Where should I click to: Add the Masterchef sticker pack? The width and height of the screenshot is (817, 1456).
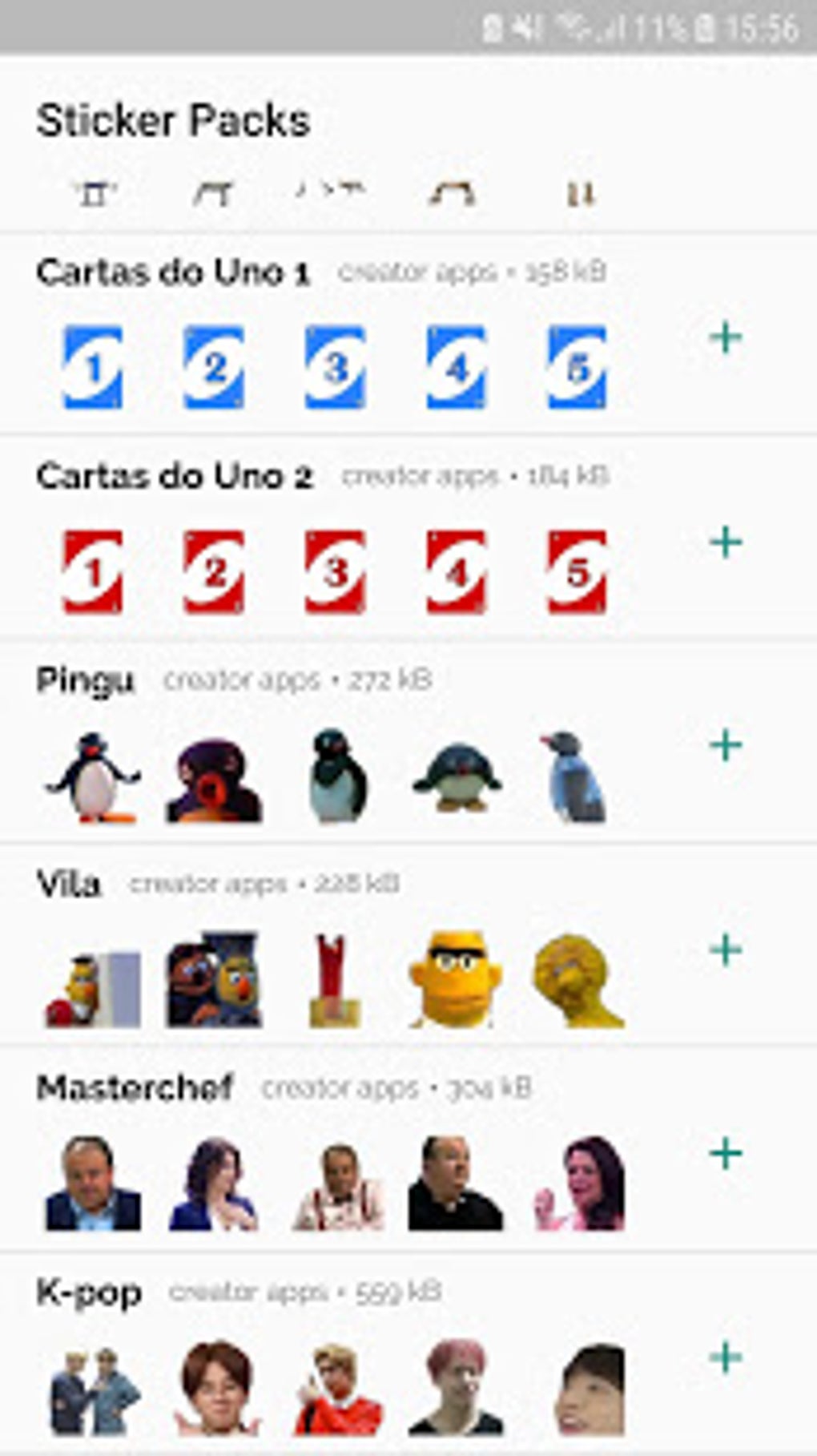[x=726, y=1154]
